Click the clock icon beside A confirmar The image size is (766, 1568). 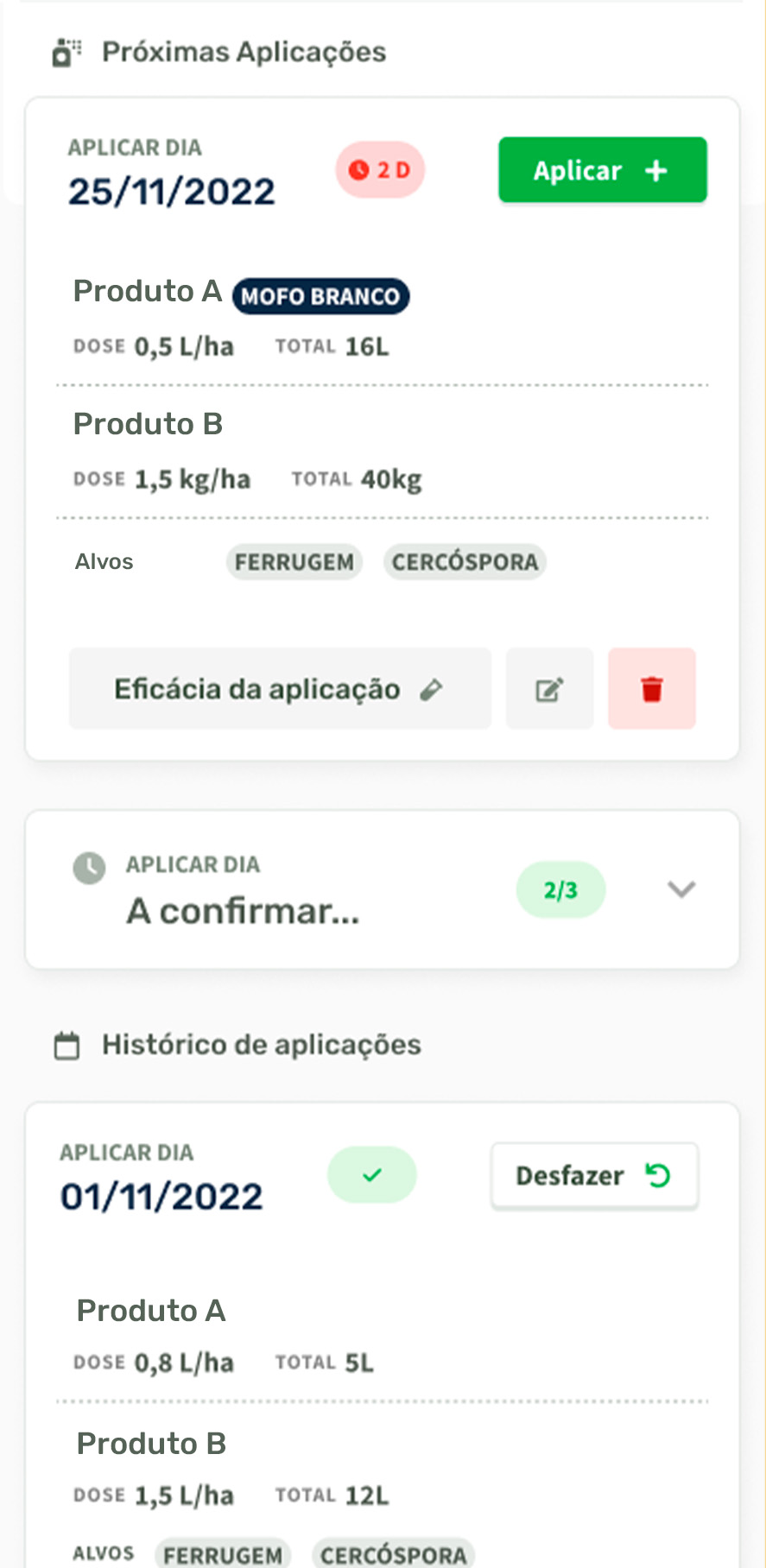click(x=88, y=869)
